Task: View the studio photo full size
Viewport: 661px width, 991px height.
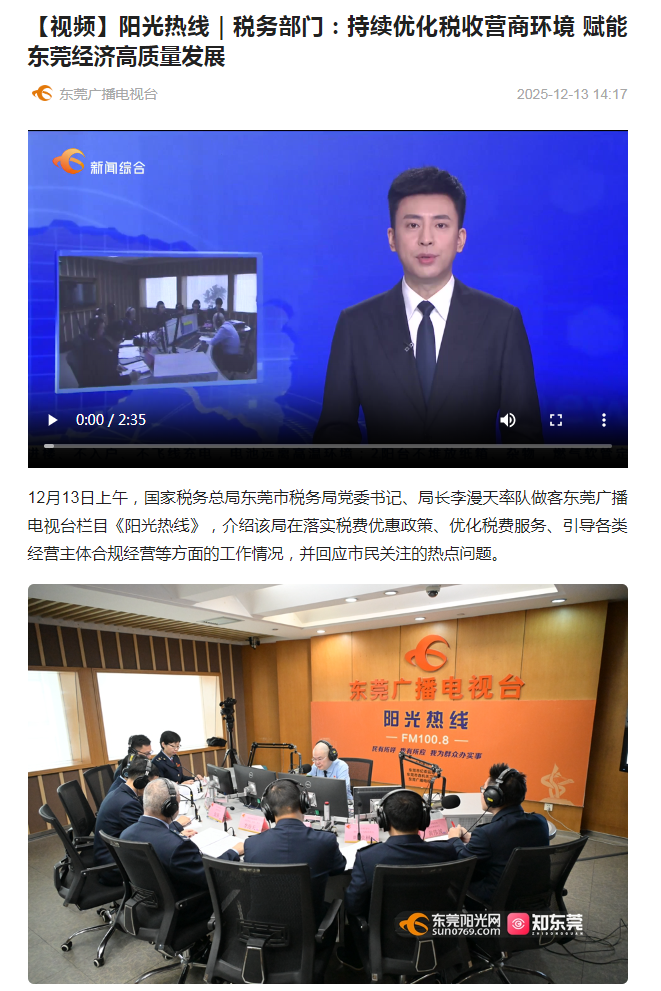Action: pos(327,783)
